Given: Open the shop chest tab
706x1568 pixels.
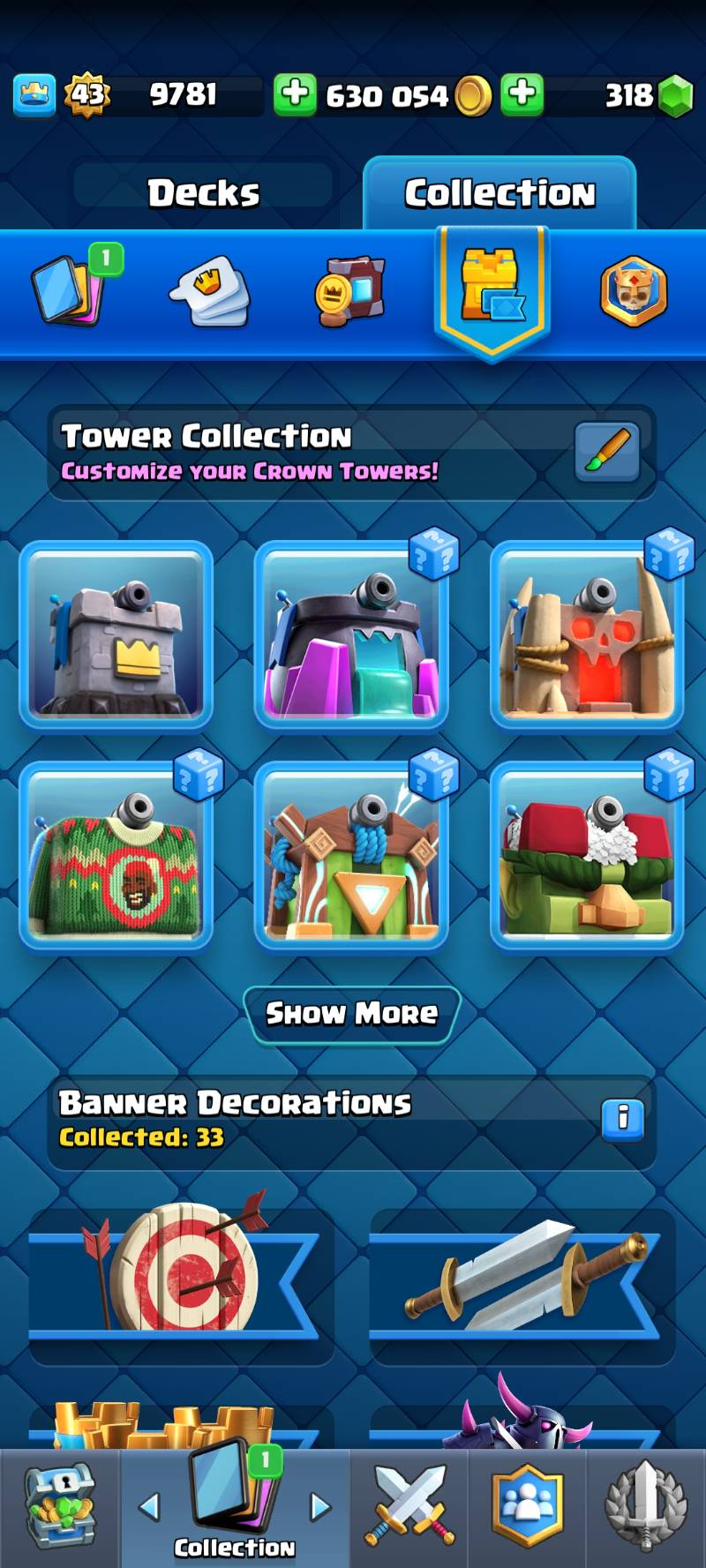Looking at the screenshot, I should pos(59,1507).
